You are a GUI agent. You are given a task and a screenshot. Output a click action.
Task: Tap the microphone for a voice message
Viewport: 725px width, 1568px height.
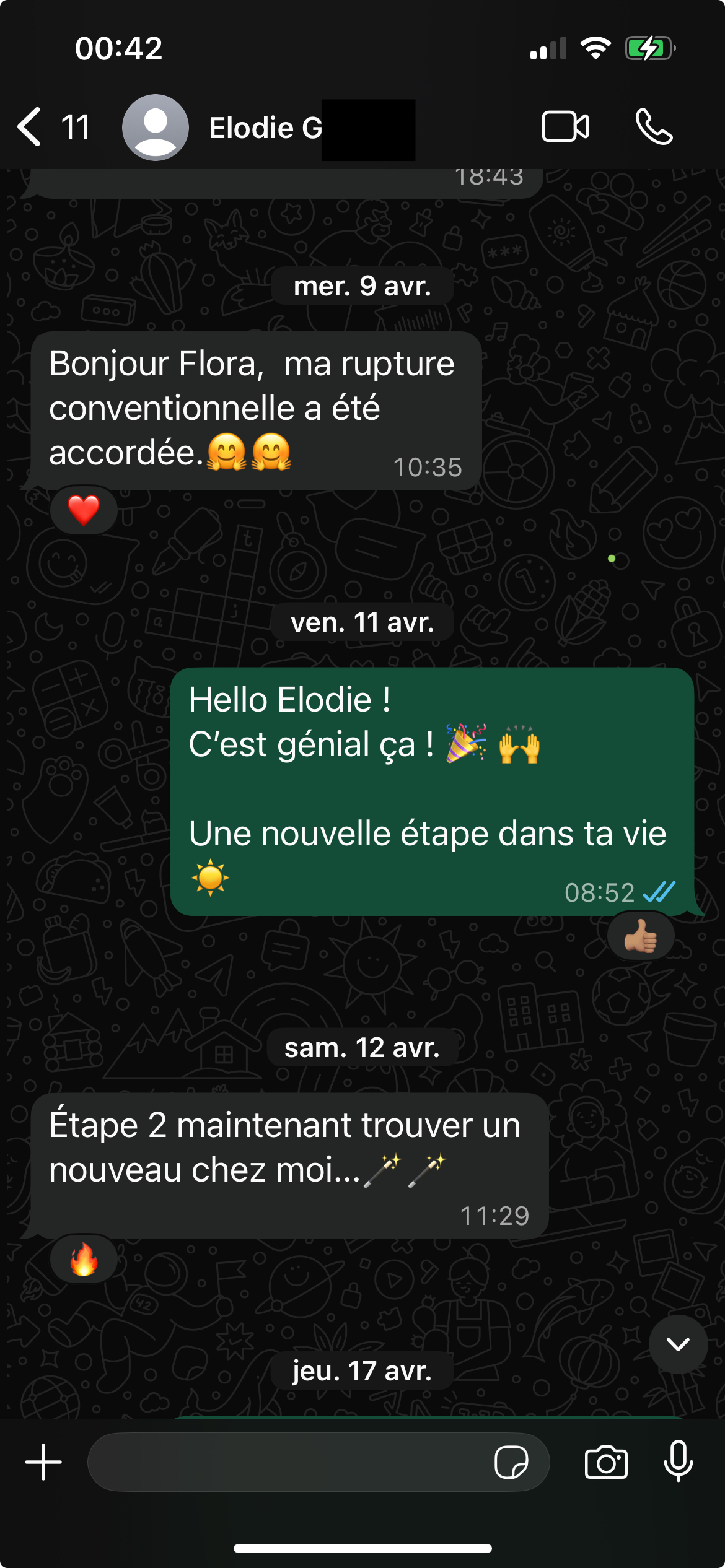[679, 1461]
